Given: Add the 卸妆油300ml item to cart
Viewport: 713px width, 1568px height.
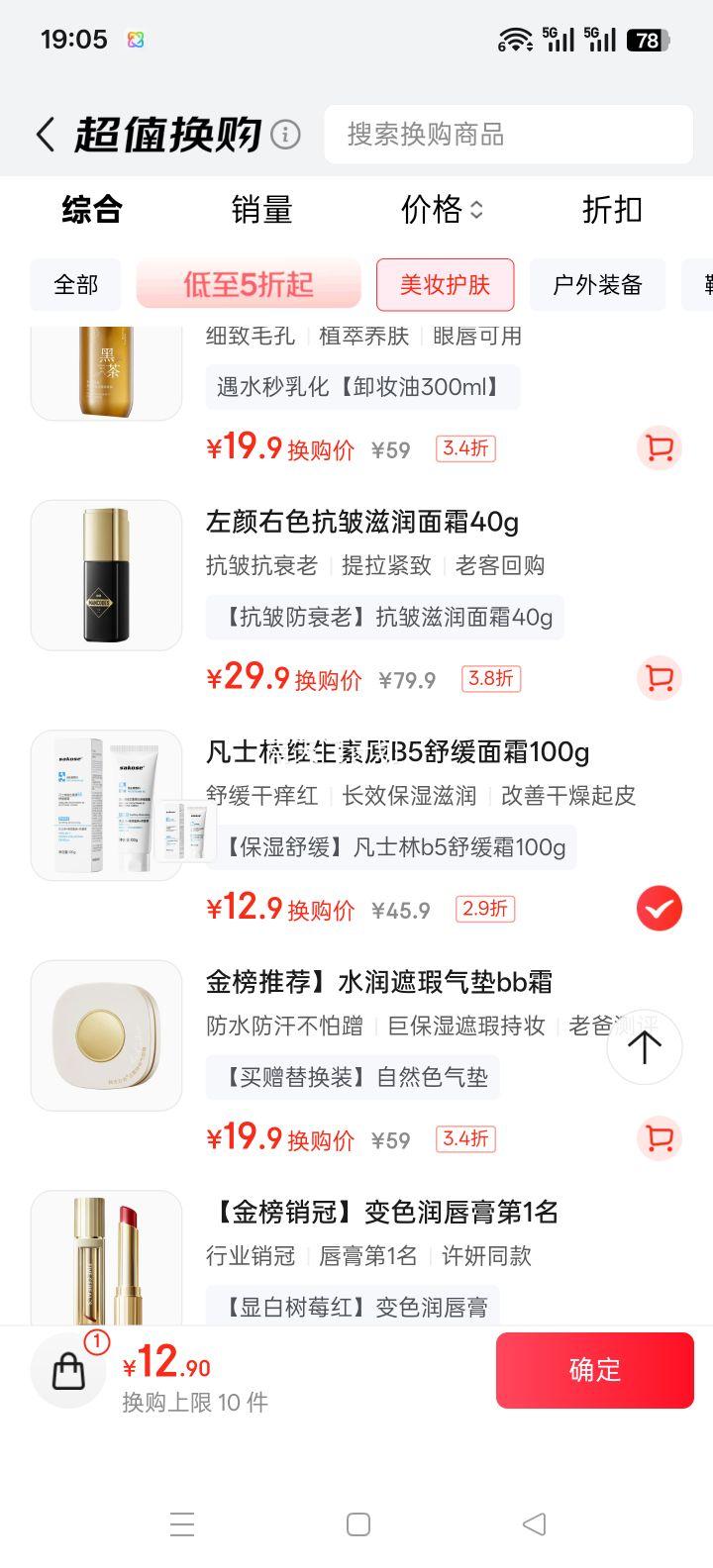Looking at the screenshot, I should click(659, 448).
